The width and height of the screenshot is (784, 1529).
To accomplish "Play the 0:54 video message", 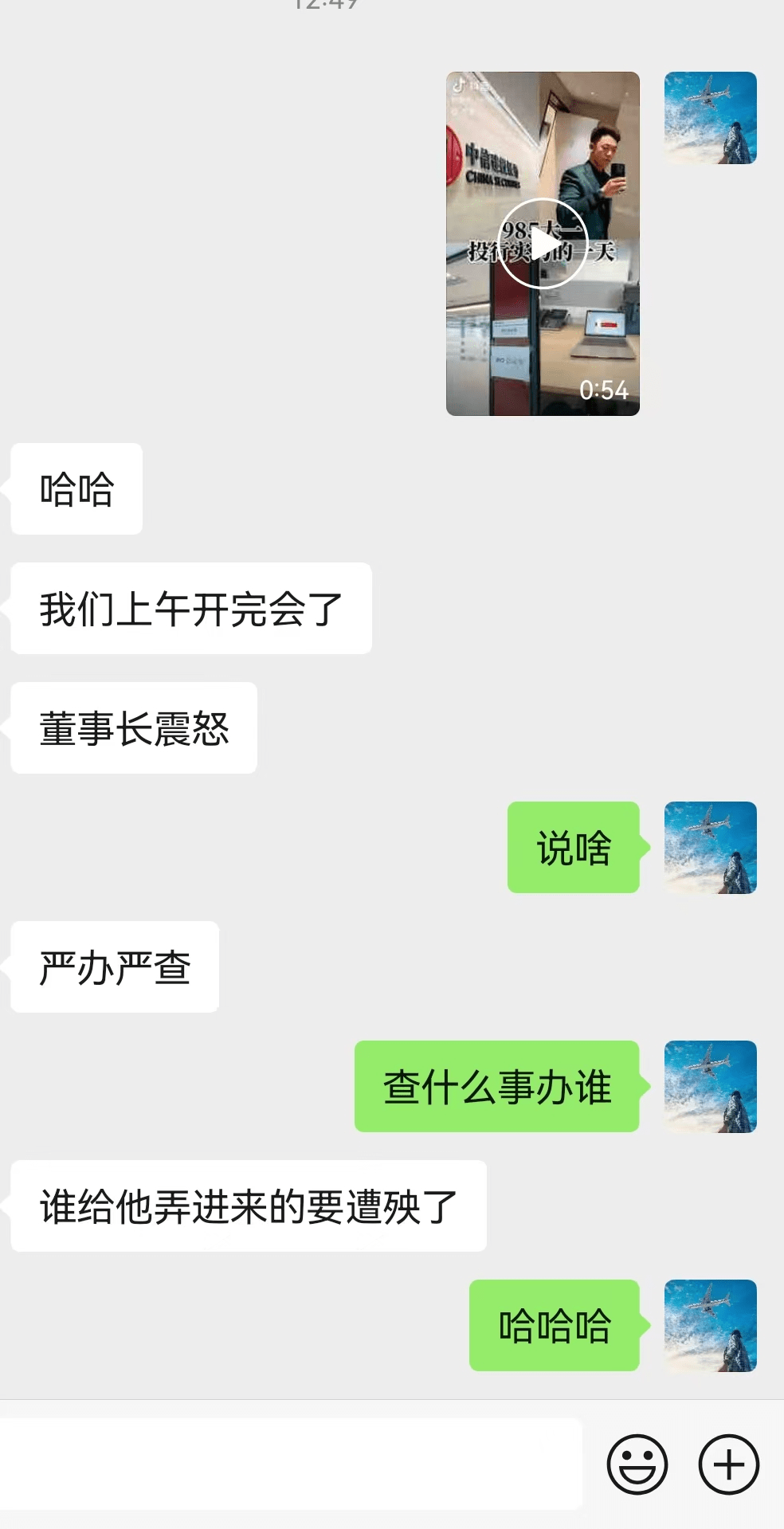I will [x=543, y=243].
